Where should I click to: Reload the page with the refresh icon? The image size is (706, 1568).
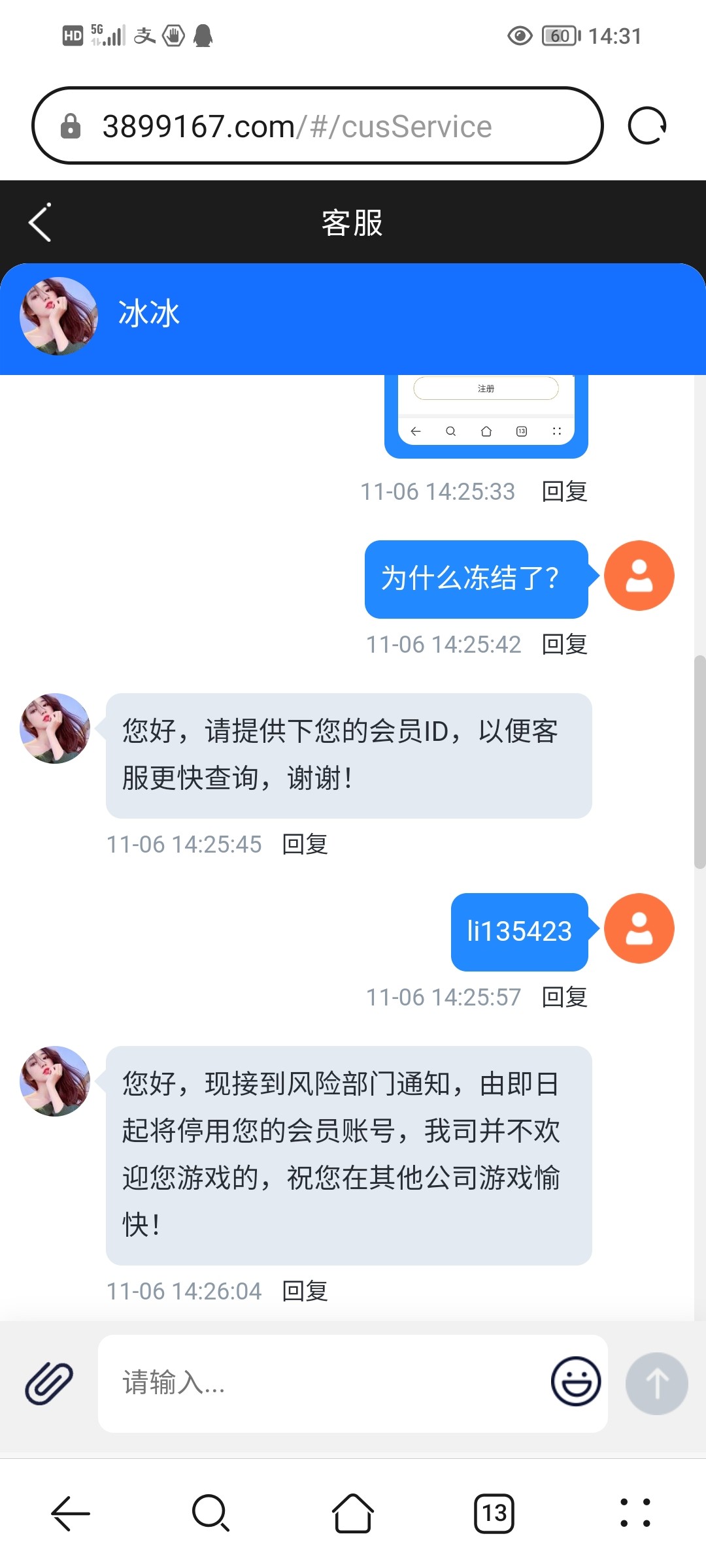pyautogui.click(x=647, y=125)
